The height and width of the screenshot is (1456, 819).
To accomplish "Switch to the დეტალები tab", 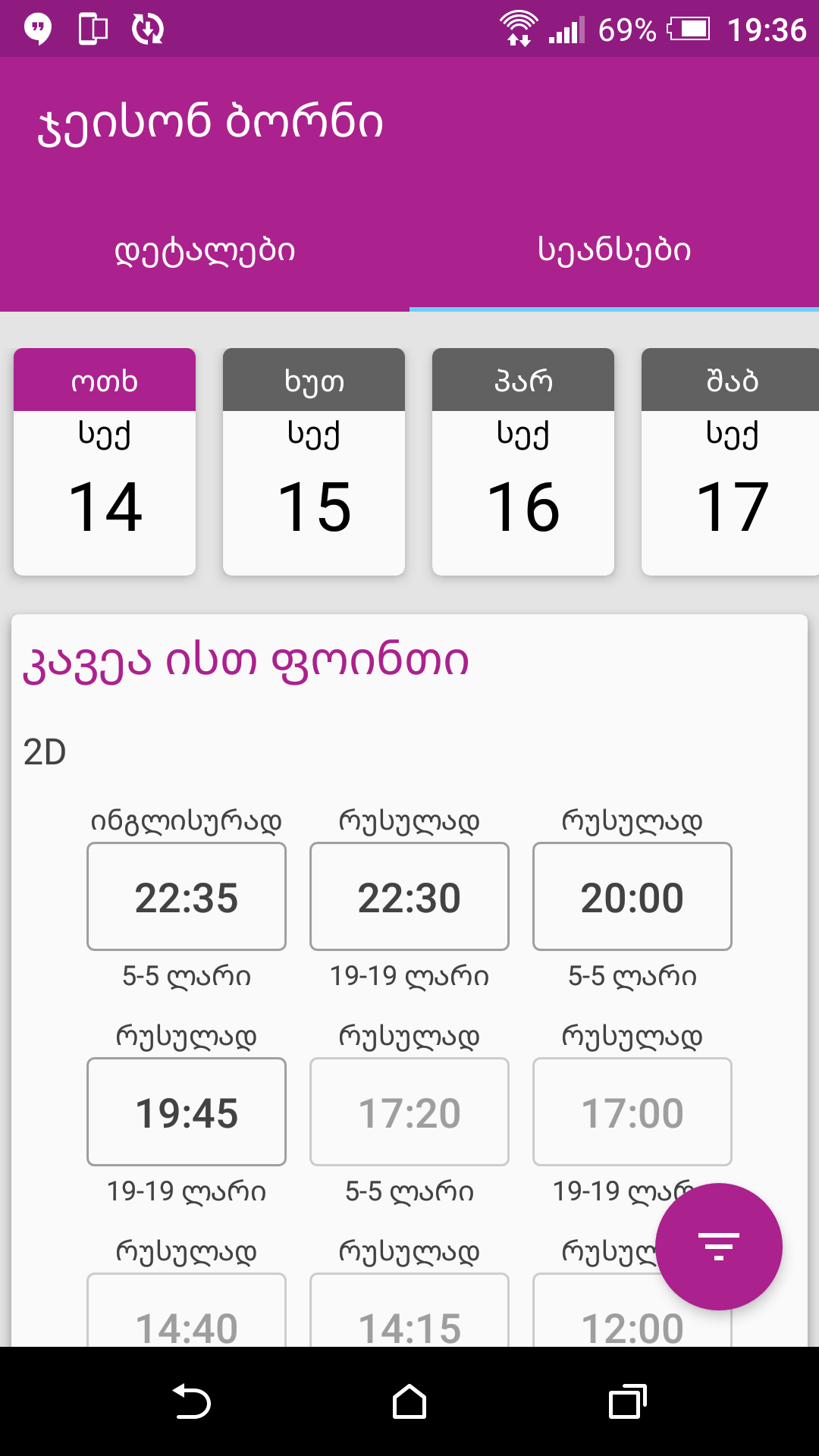I will pyautogui.click(x=205, y=250).
